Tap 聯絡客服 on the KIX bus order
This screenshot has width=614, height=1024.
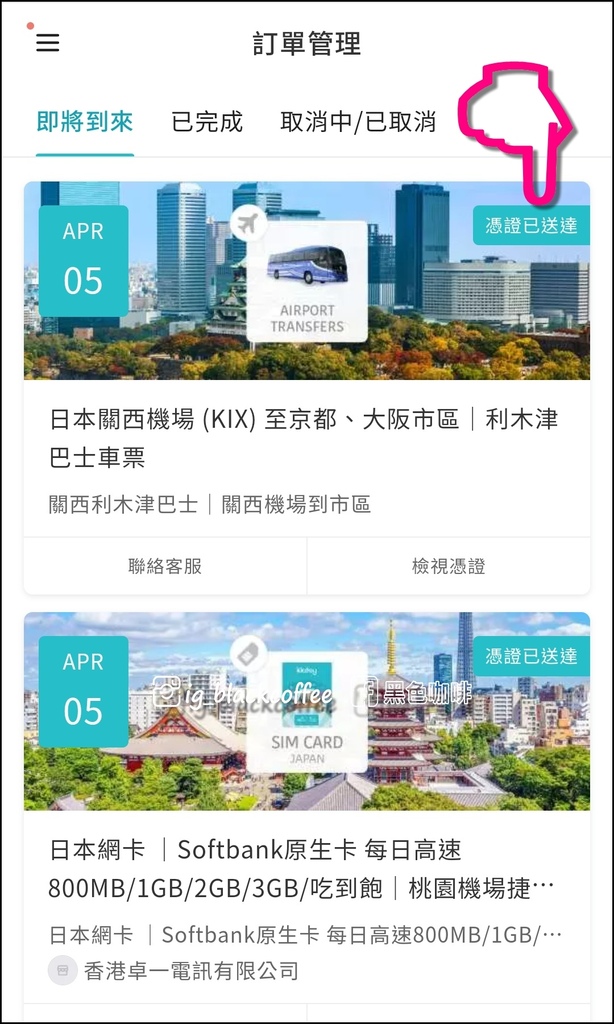tap(165, 566)
